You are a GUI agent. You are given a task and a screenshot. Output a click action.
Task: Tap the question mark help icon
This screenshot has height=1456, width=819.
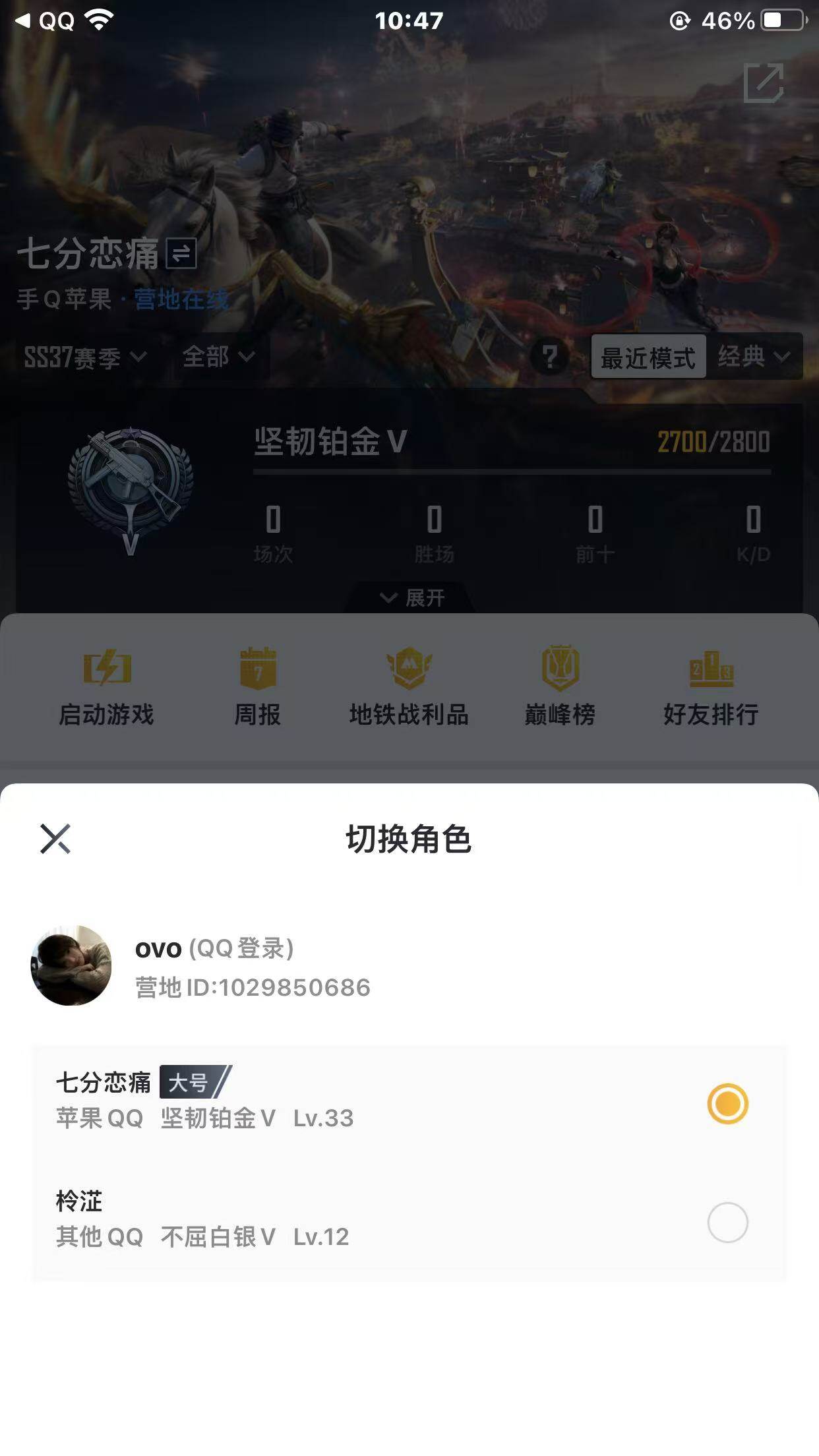pos(549,357)
